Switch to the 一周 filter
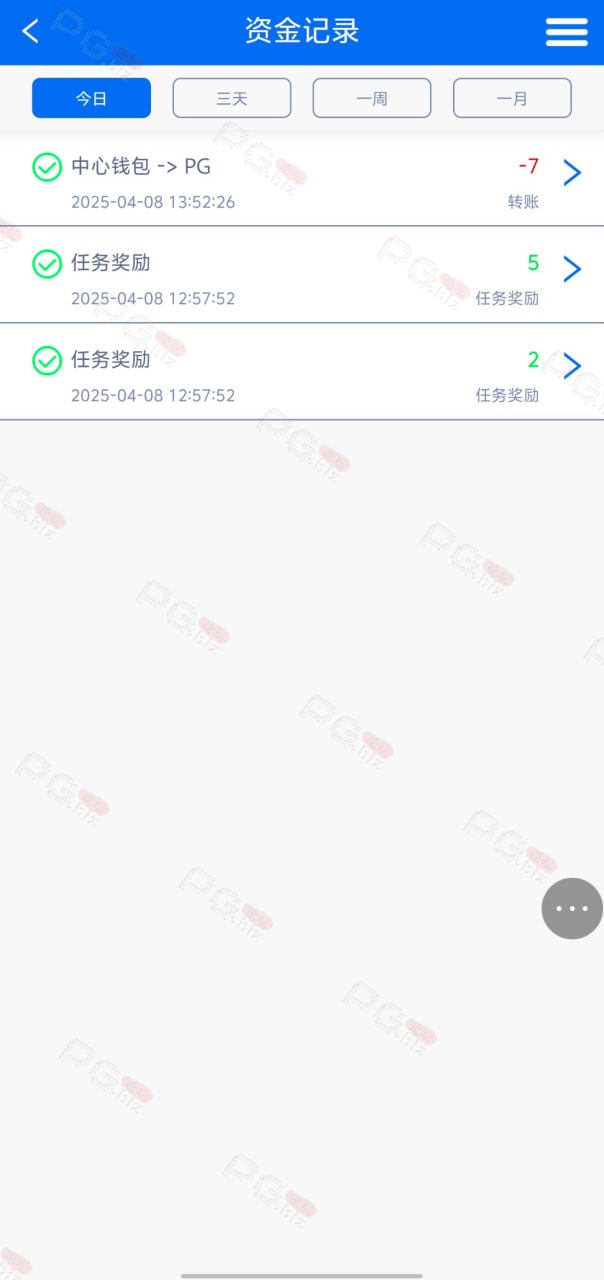Viewport: 604px width, 1280px height. 372,98
